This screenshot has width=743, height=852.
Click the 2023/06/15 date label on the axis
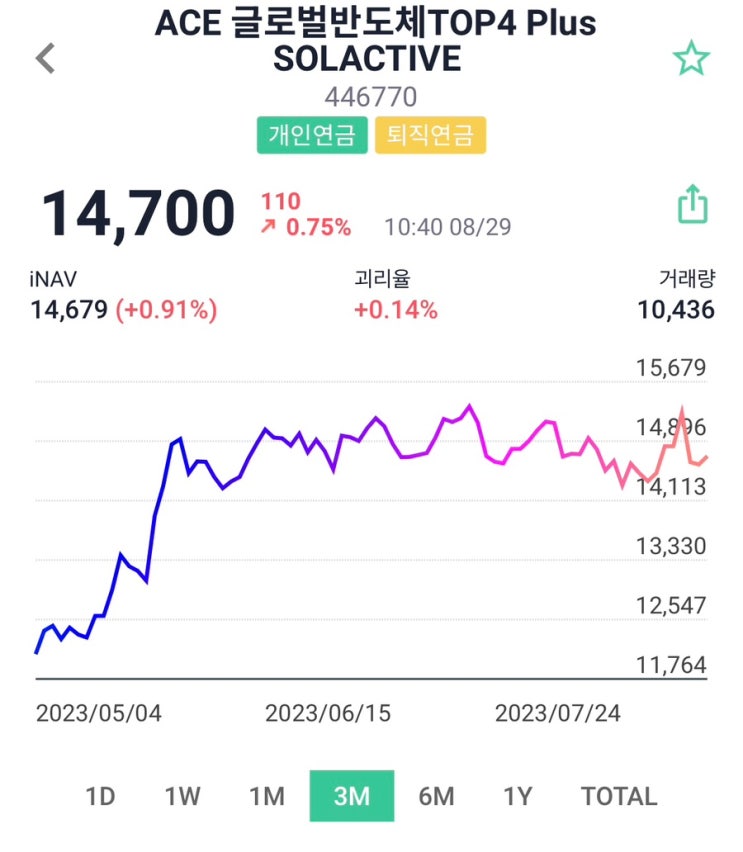tap(327, 714)
